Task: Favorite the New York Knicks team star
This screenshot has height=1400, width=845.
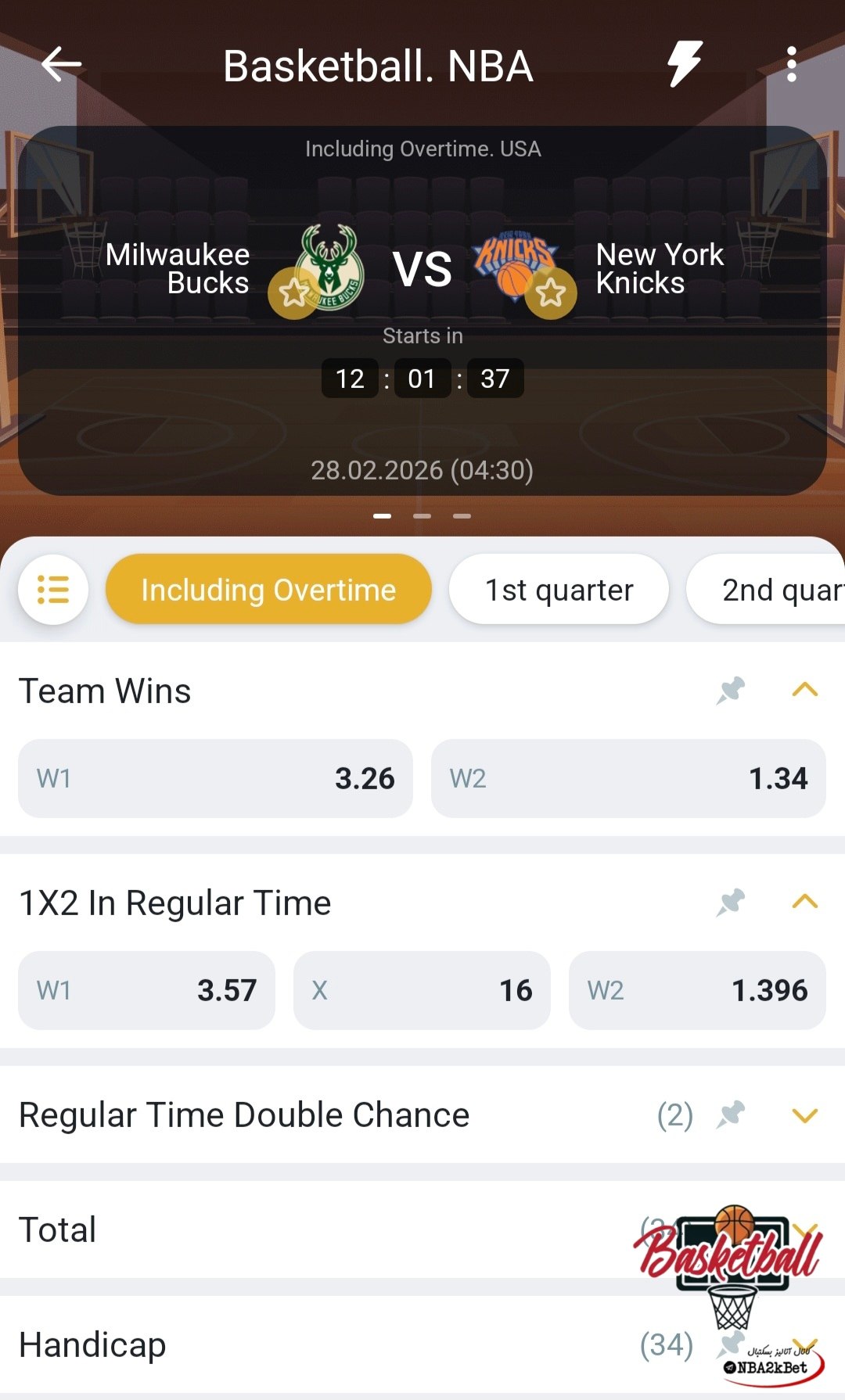Action: click(x=551, y=293)
